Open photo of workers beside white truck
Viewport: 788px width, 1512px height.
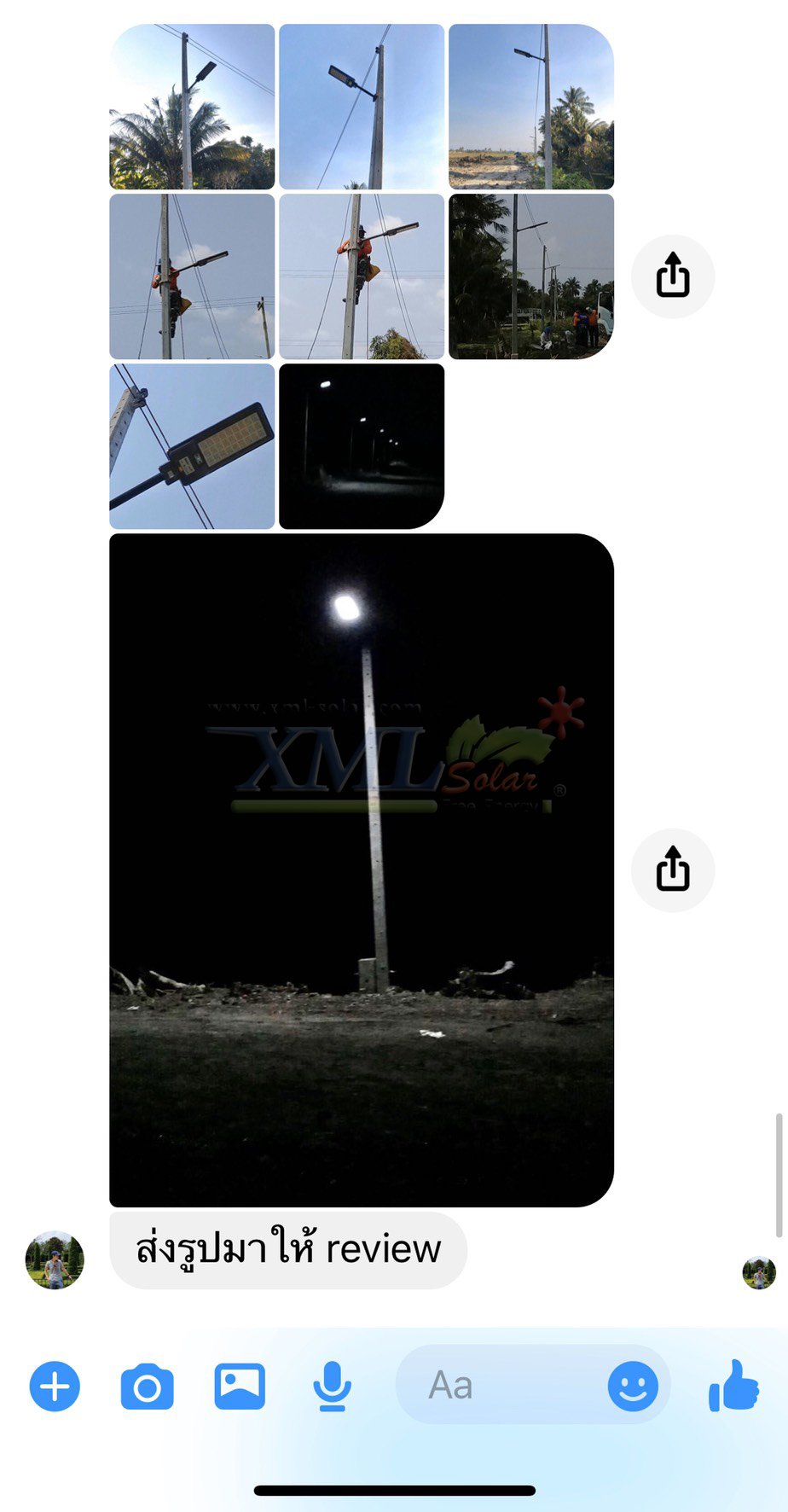coord(531,276)
